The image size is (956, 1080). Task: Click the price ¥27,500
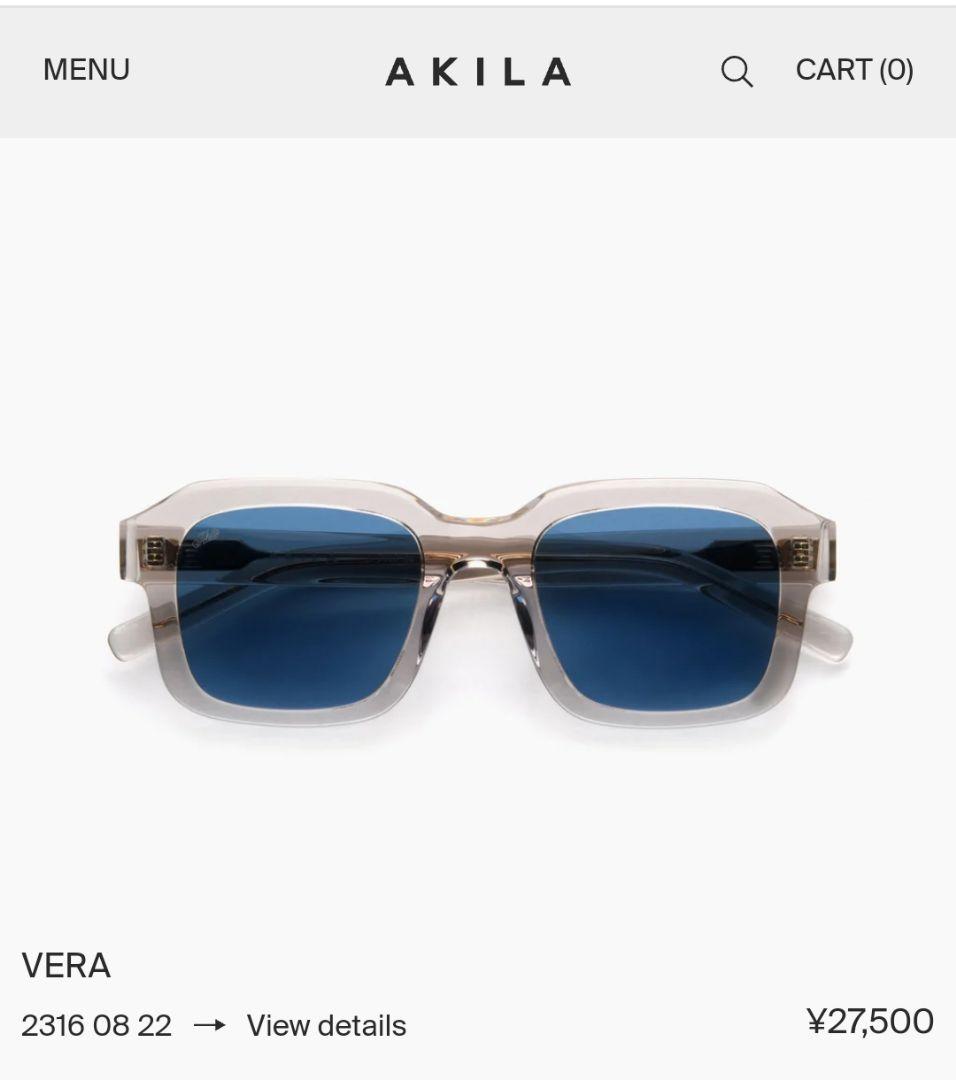coord(869,1023)
